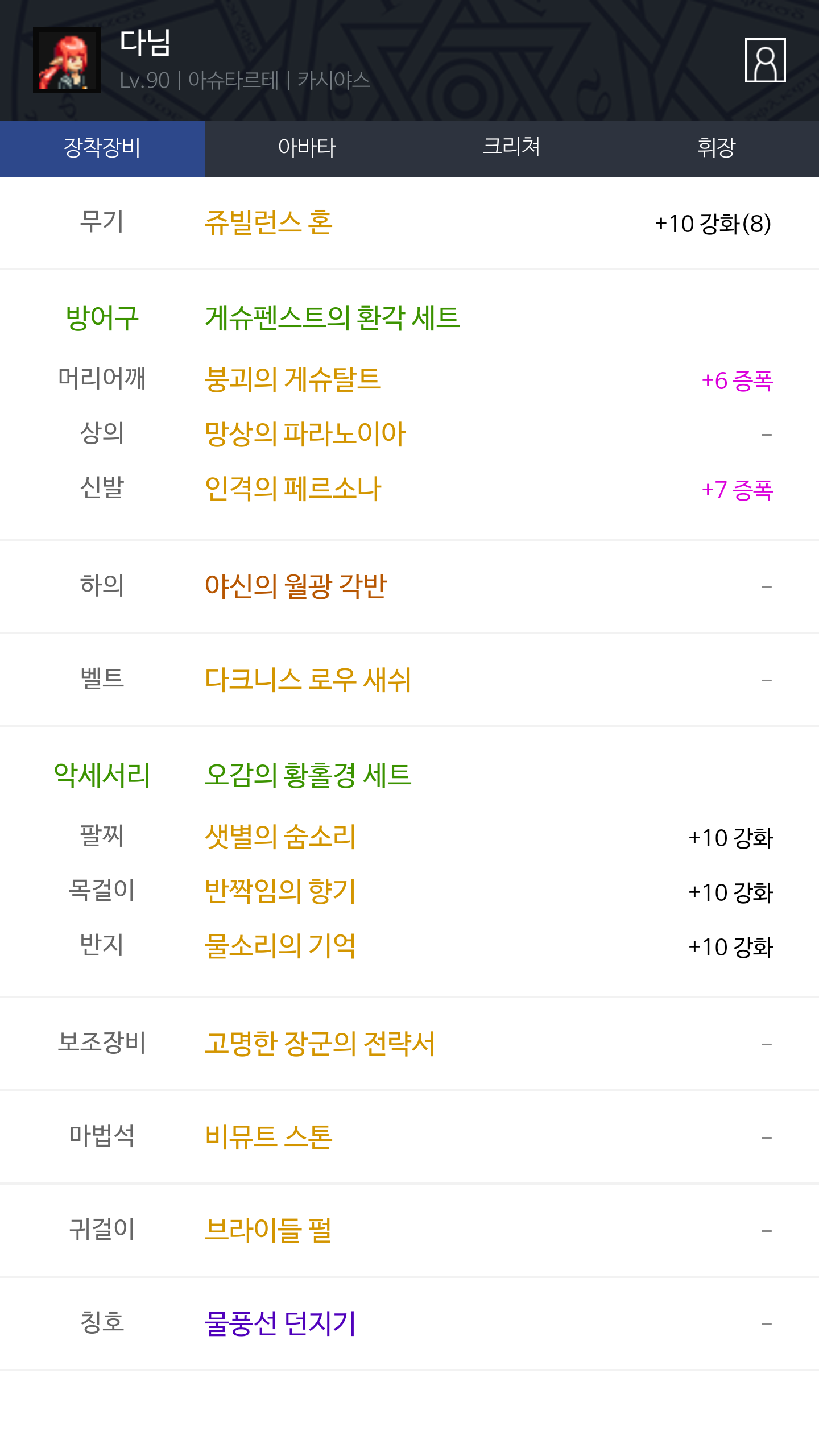Open 망상의 파라노이아 item
This screenshot has width=819, height=1456.
point(305,434)
